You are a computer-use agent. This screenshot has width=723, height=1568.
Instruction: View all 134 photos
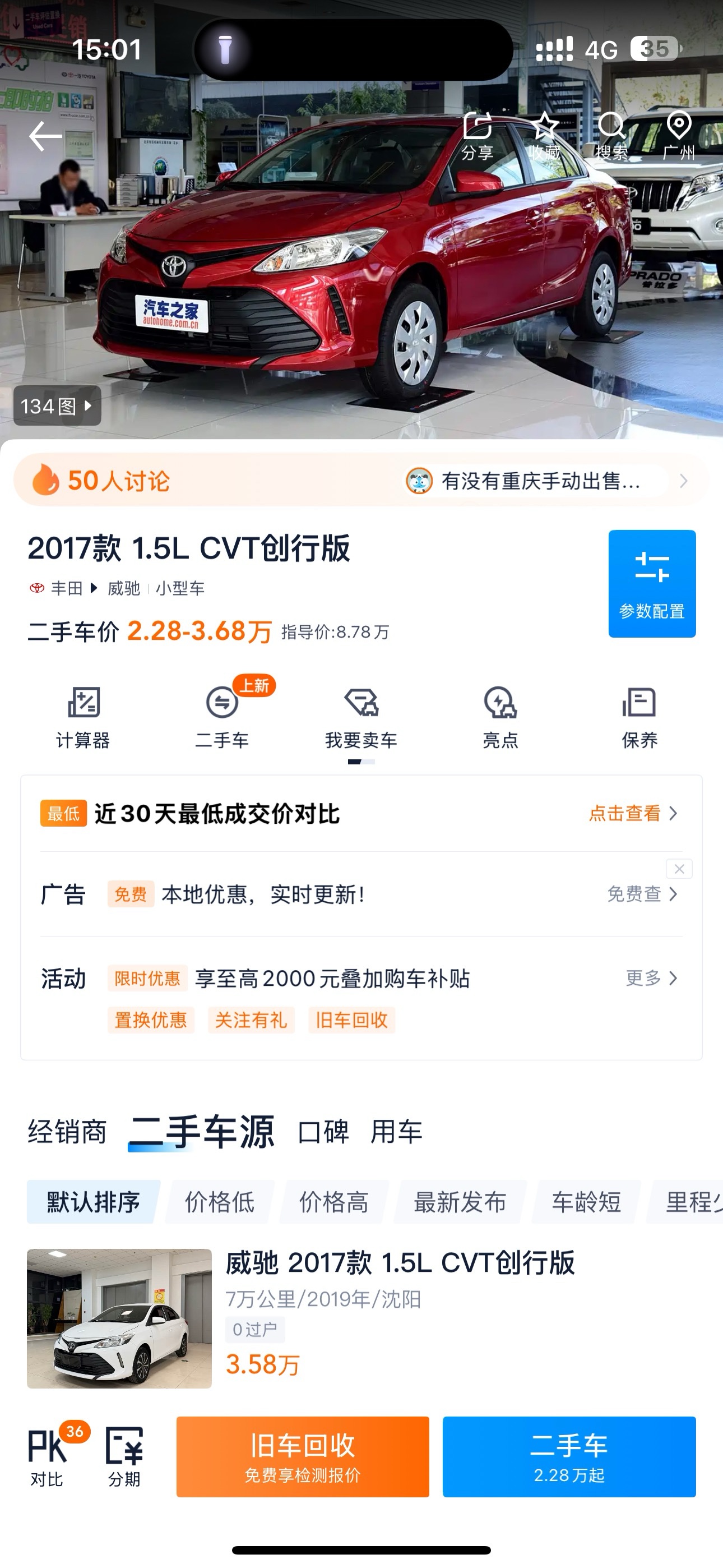point(57,405)
